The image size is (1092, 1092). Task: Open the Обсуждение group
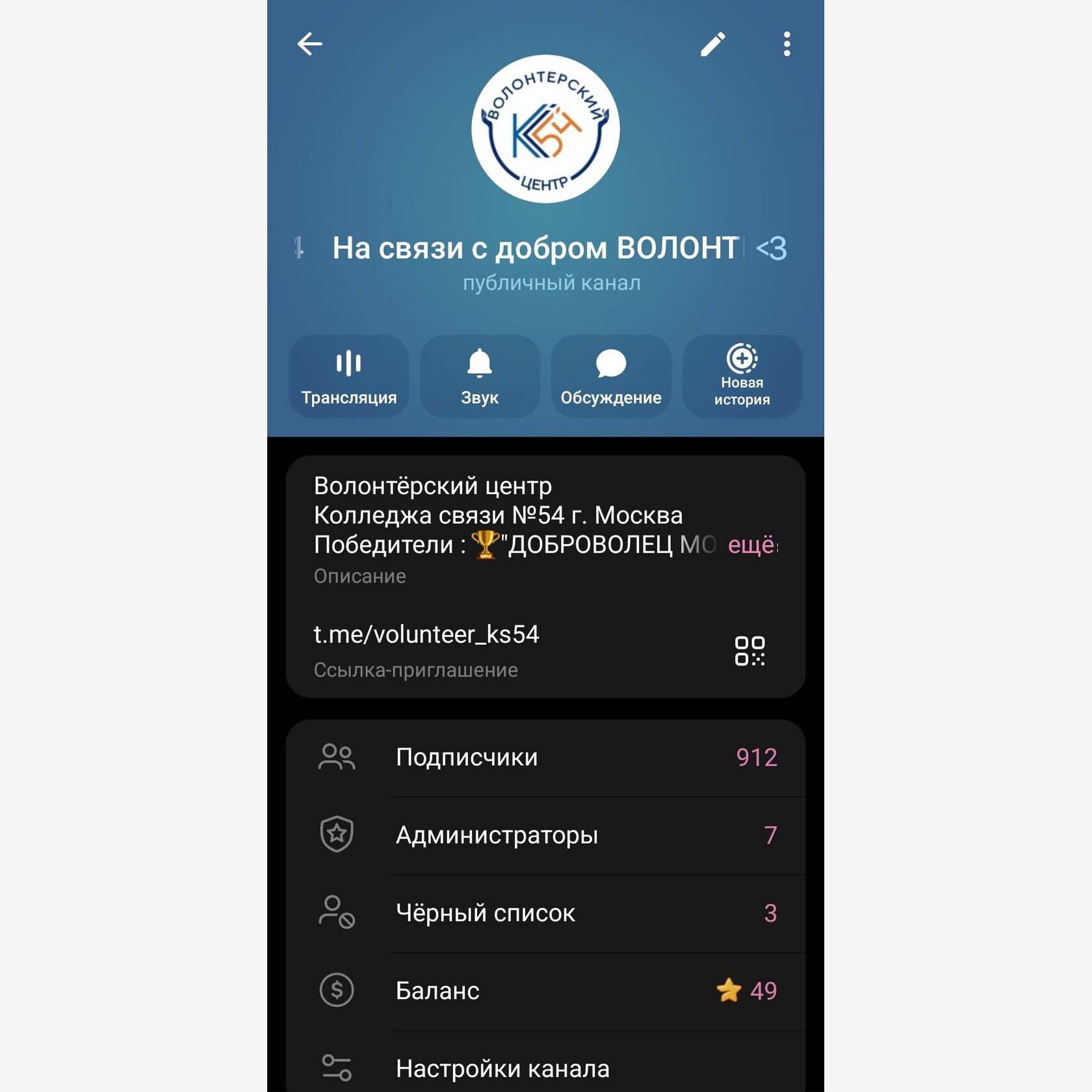pyautogui.click(x=611, y=376)
